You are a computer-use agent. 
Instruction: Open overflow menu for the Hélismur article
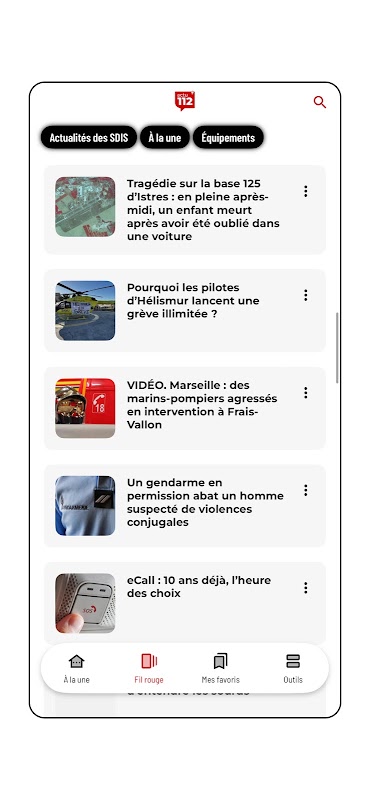pos(306,295)
